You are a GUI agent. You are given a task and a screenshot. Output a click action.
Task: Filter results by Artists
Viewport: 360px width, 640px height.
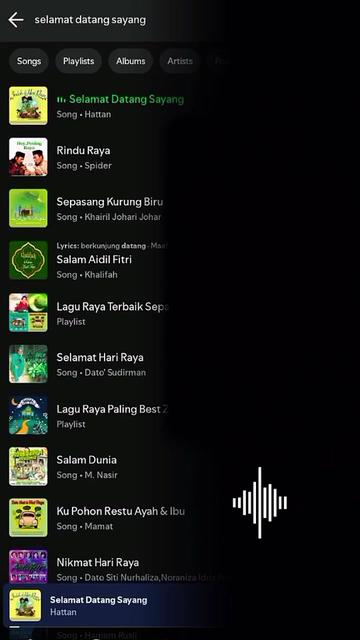coord(180,61)
